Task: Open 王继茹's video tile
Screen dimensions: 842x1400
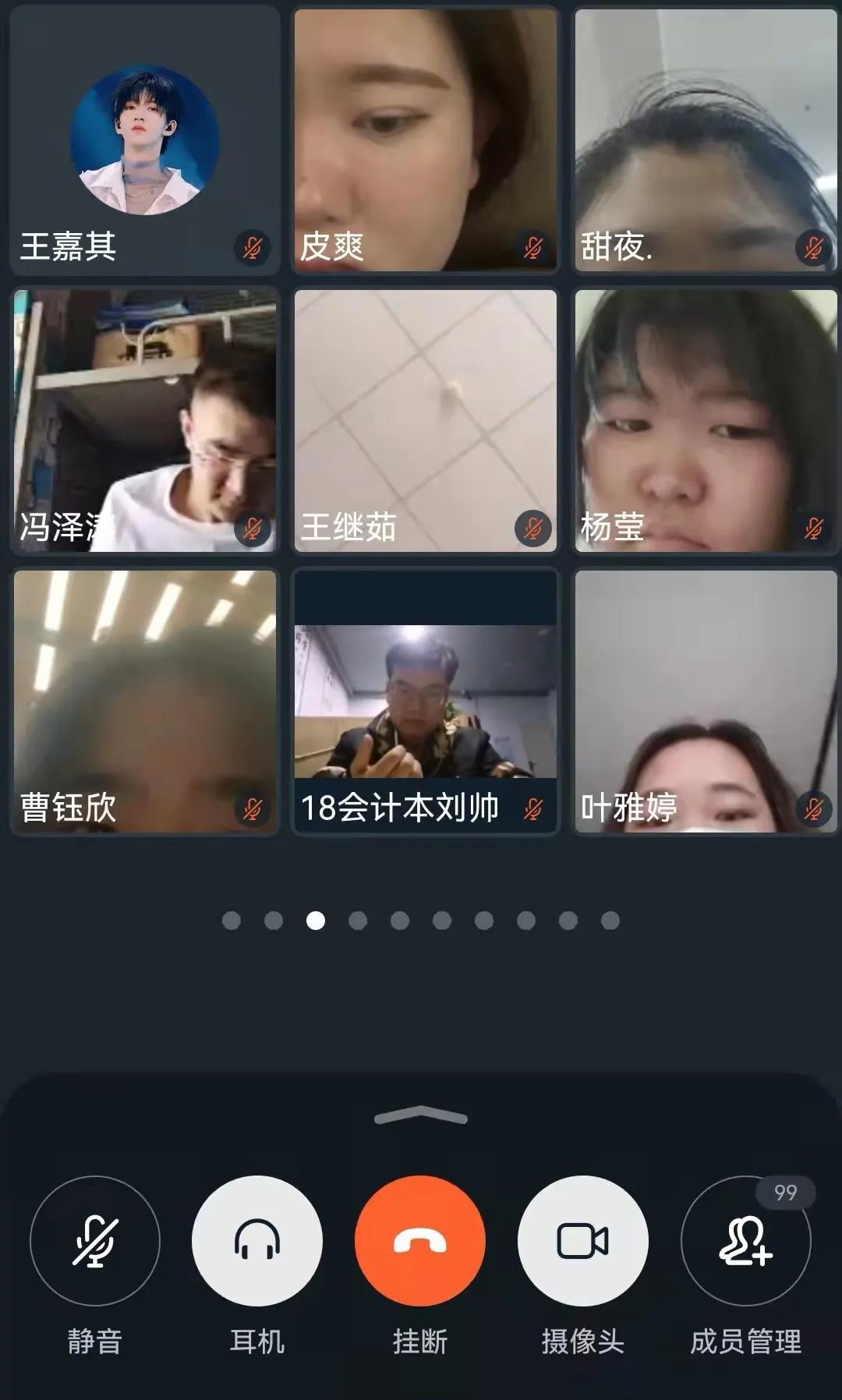Action: 426,421
